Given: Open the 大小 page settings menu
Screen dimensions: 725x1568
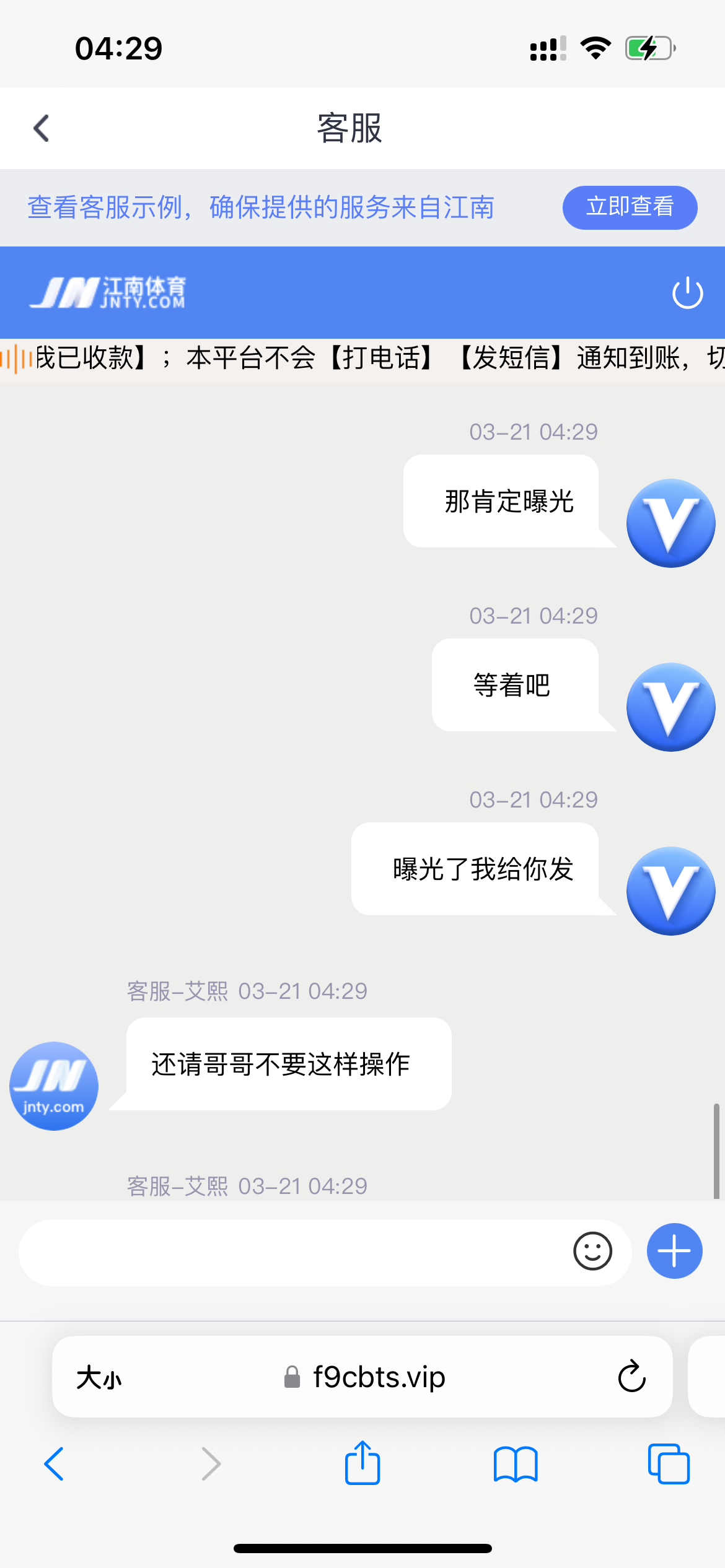Looking at the screenshot, I should pyautogui.click(x=99, y=1378).
